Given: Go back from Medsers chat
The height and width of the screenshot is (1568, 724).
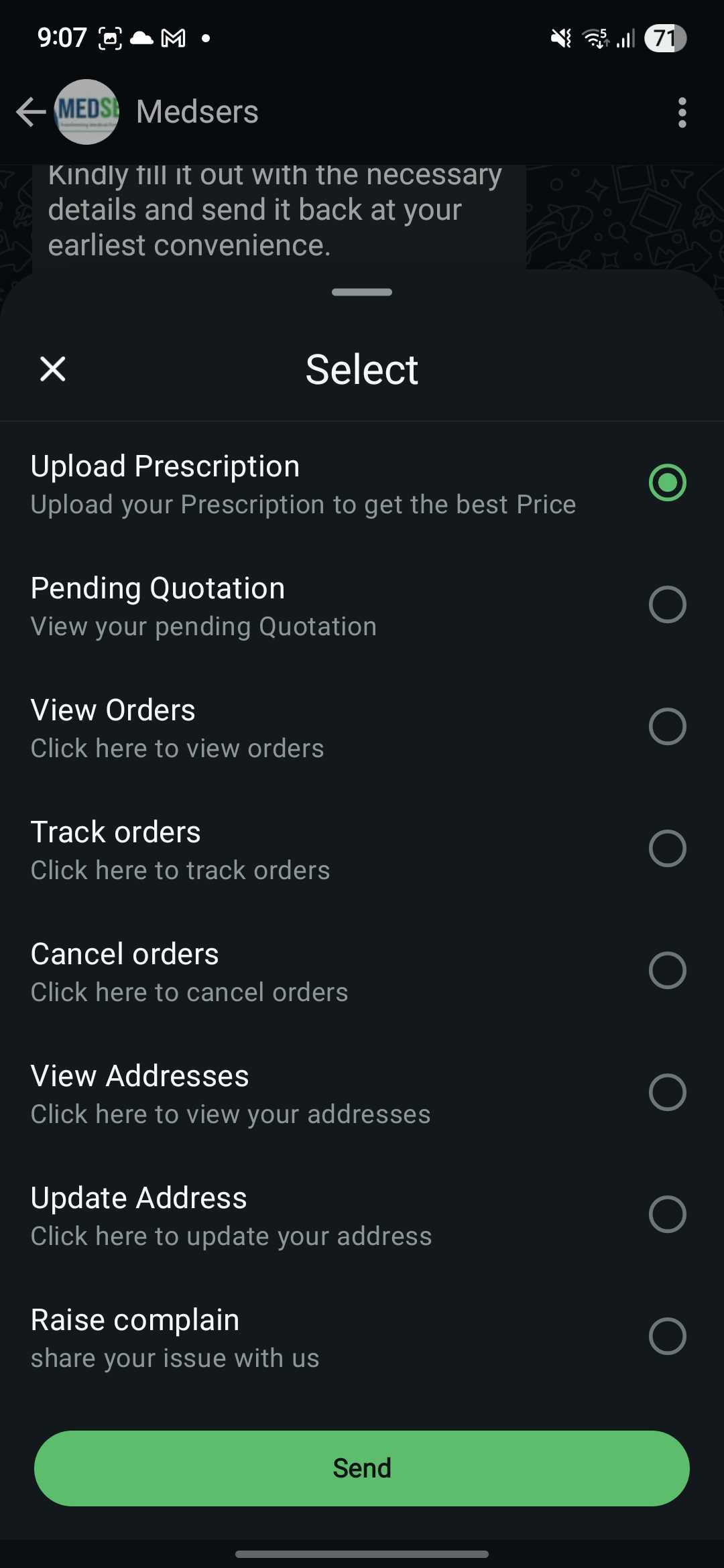Looking at the screenshot, I should click(x=30, y=112).
